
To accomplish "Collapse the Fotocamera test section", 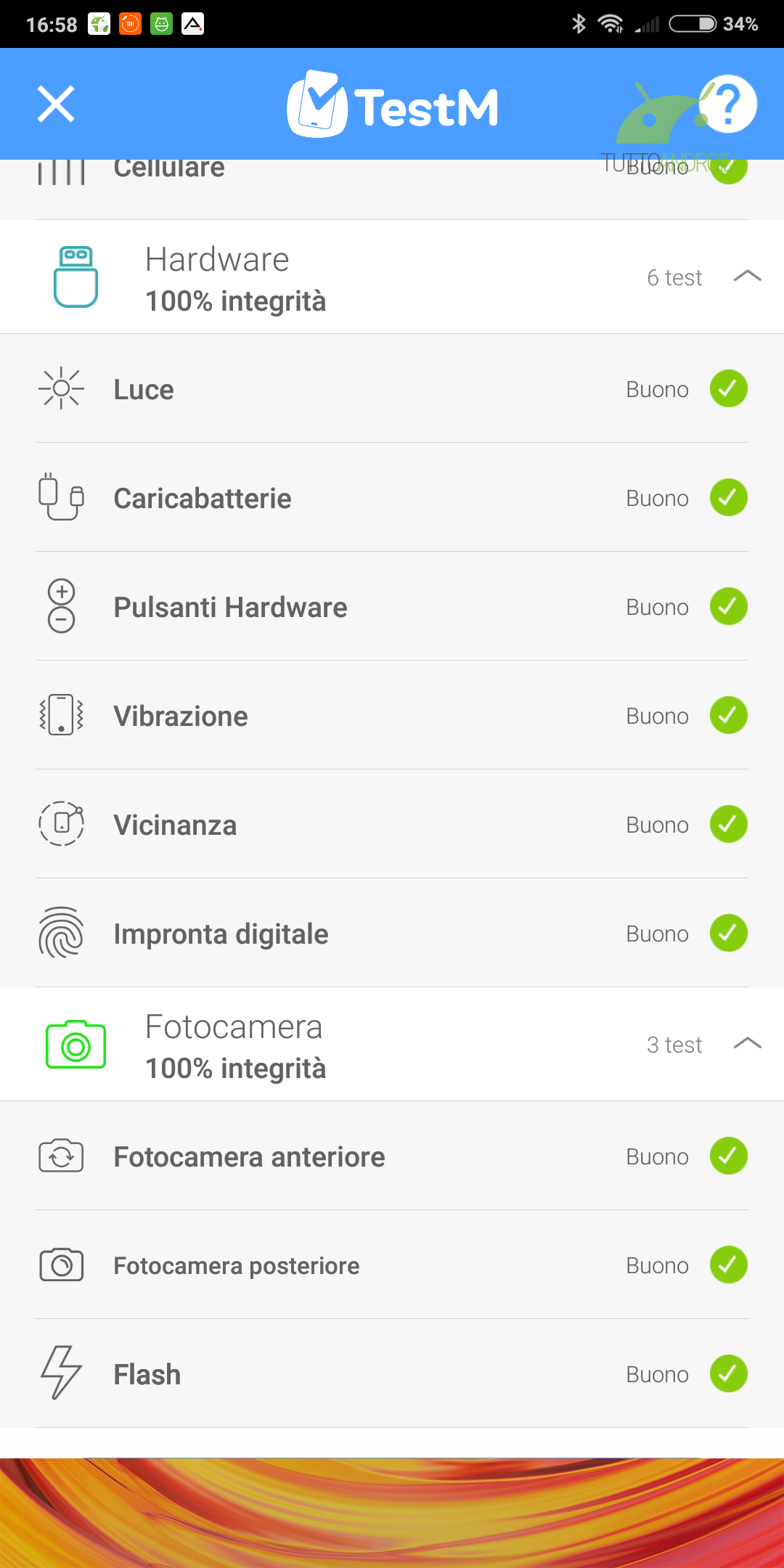I will [x=747, y=1044].
